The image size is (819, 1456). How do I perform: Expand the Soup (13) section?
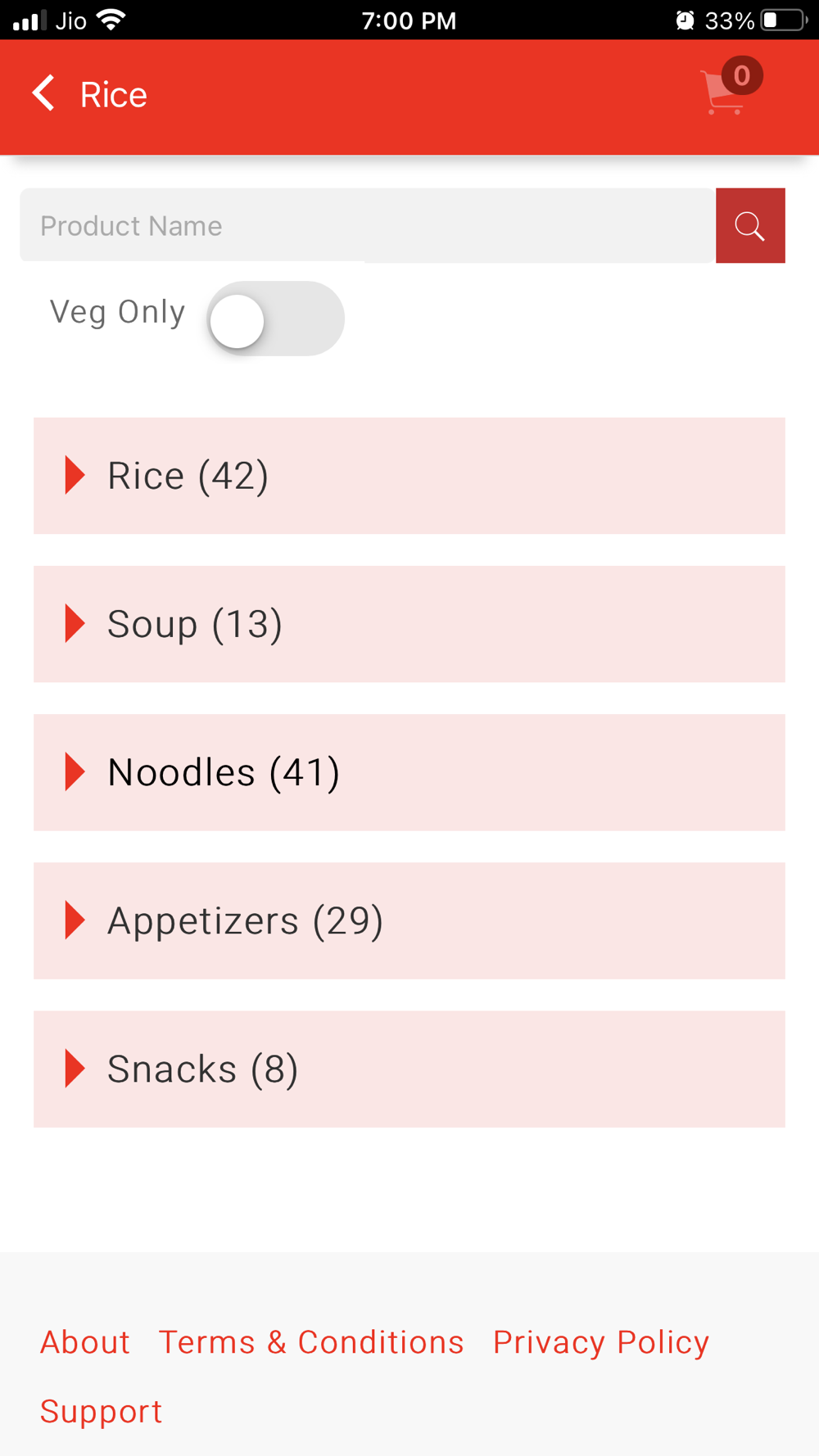(409, 624)
